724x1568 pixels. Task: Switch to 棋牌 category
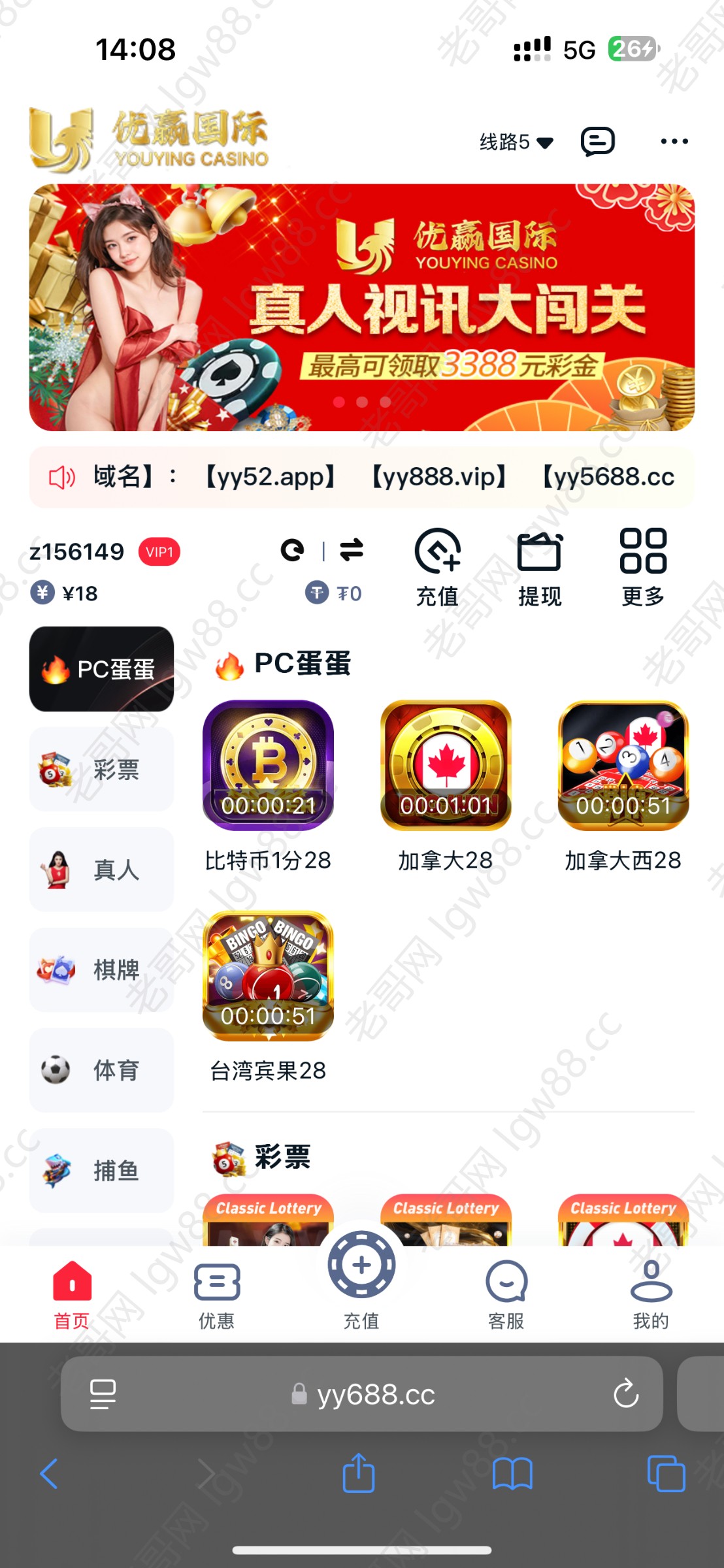click(101, 970)
